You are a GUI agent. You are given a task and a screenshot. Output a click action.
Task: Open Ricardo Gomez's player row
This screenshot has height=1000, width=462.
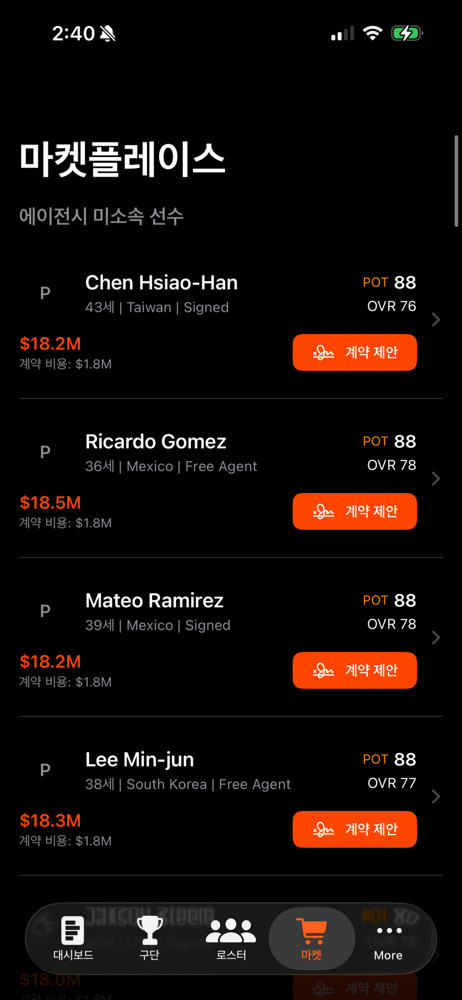pyautogui.click(x=230, y=478)
